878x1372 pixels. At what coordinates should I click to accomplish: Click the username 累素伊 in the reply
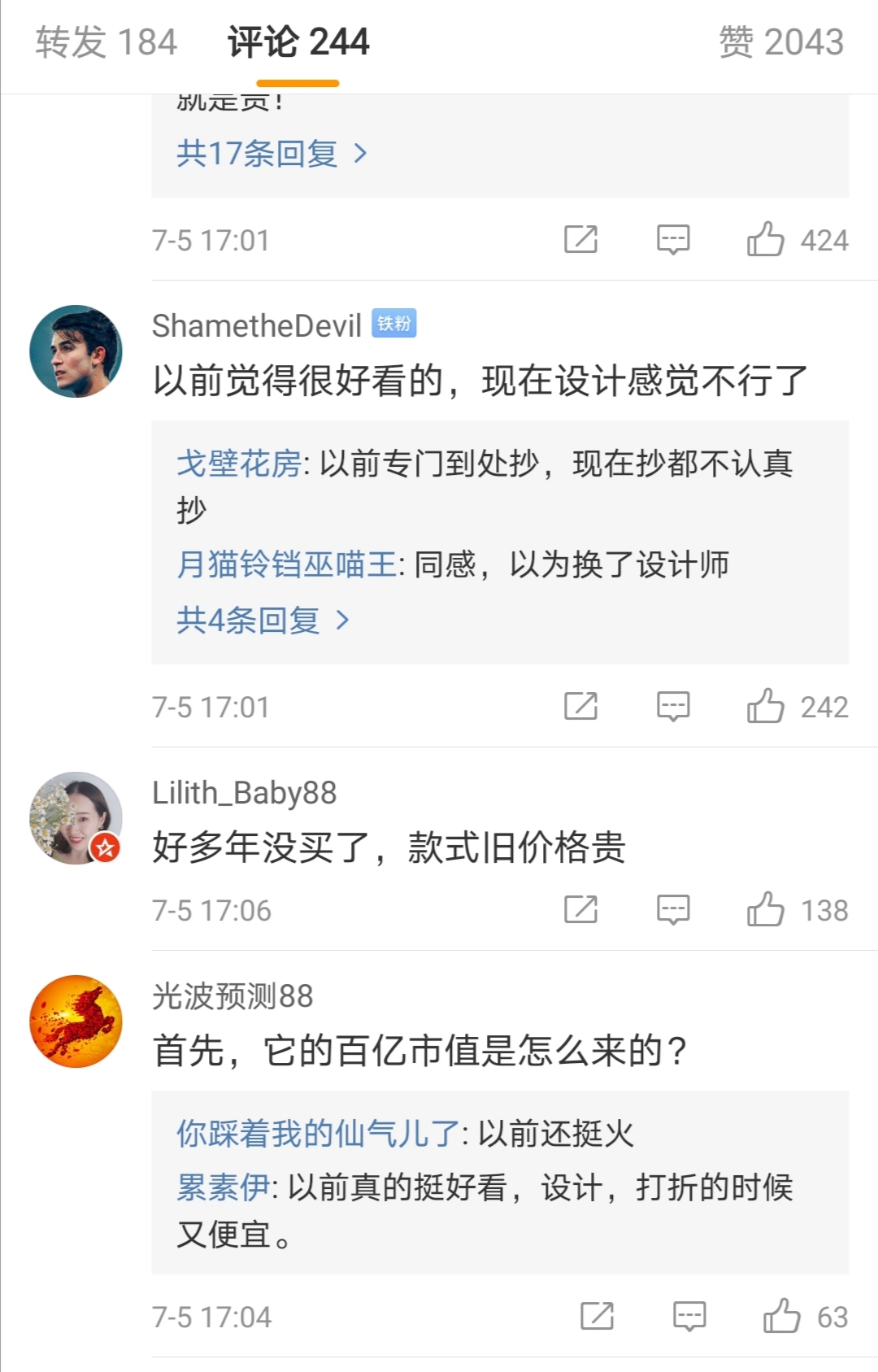pyautogui.click(x=221, y=1187)
